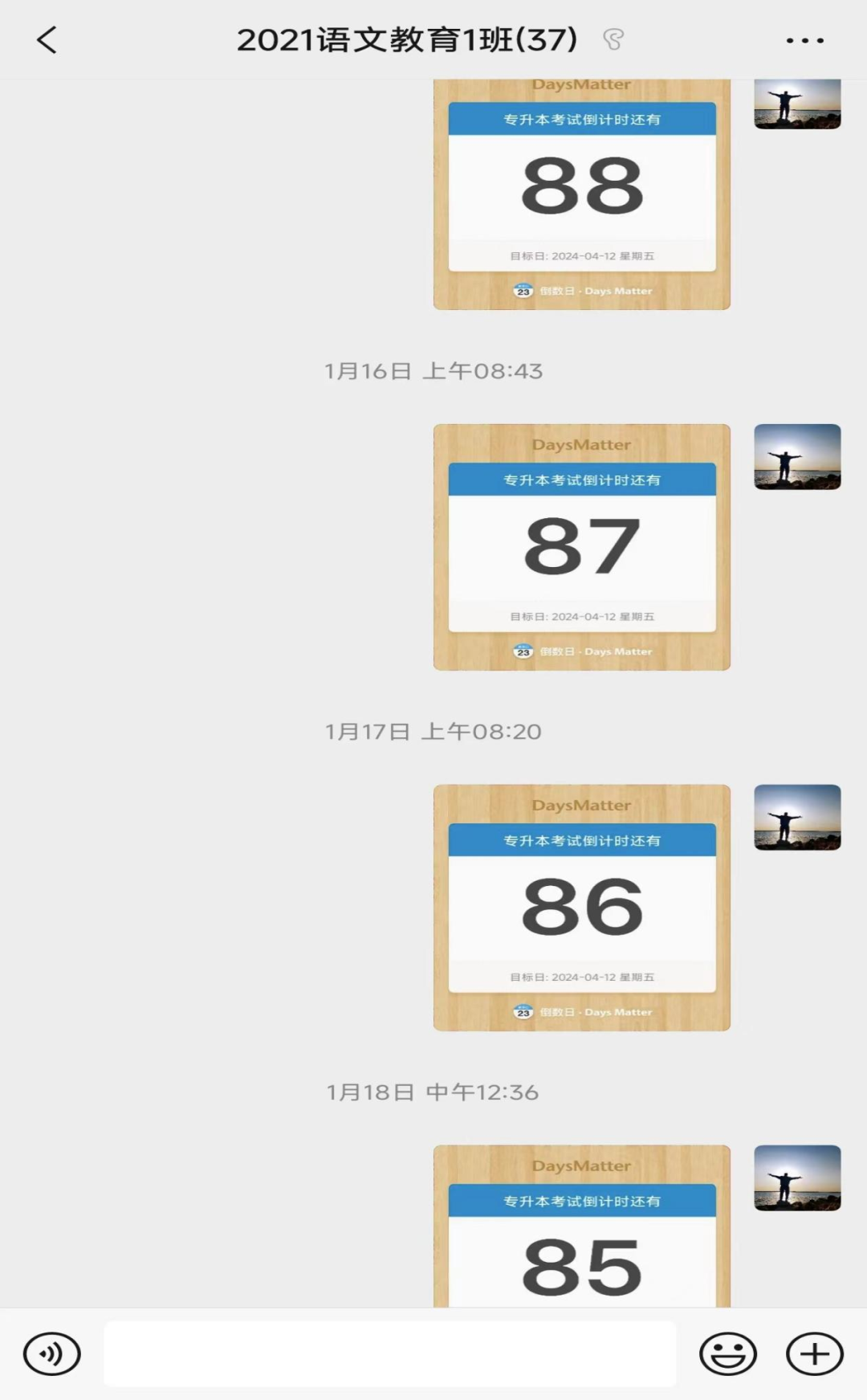Tap the sender avatar beside the 87 image
The height and width of the screenshot is (1400, 867).
[x=797, y=457]
